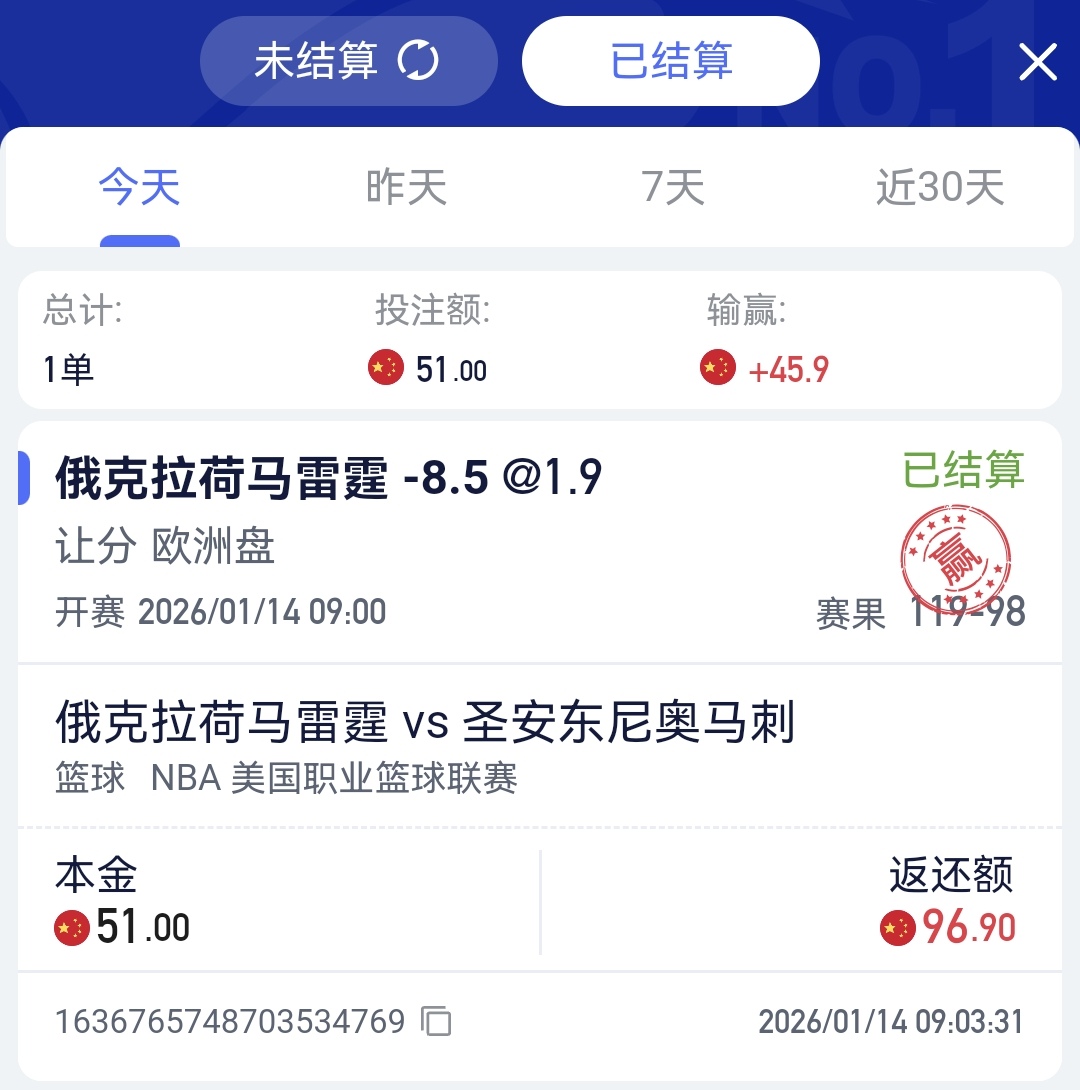Copy the bet order number
1080x1090 pixels.
436,1021
